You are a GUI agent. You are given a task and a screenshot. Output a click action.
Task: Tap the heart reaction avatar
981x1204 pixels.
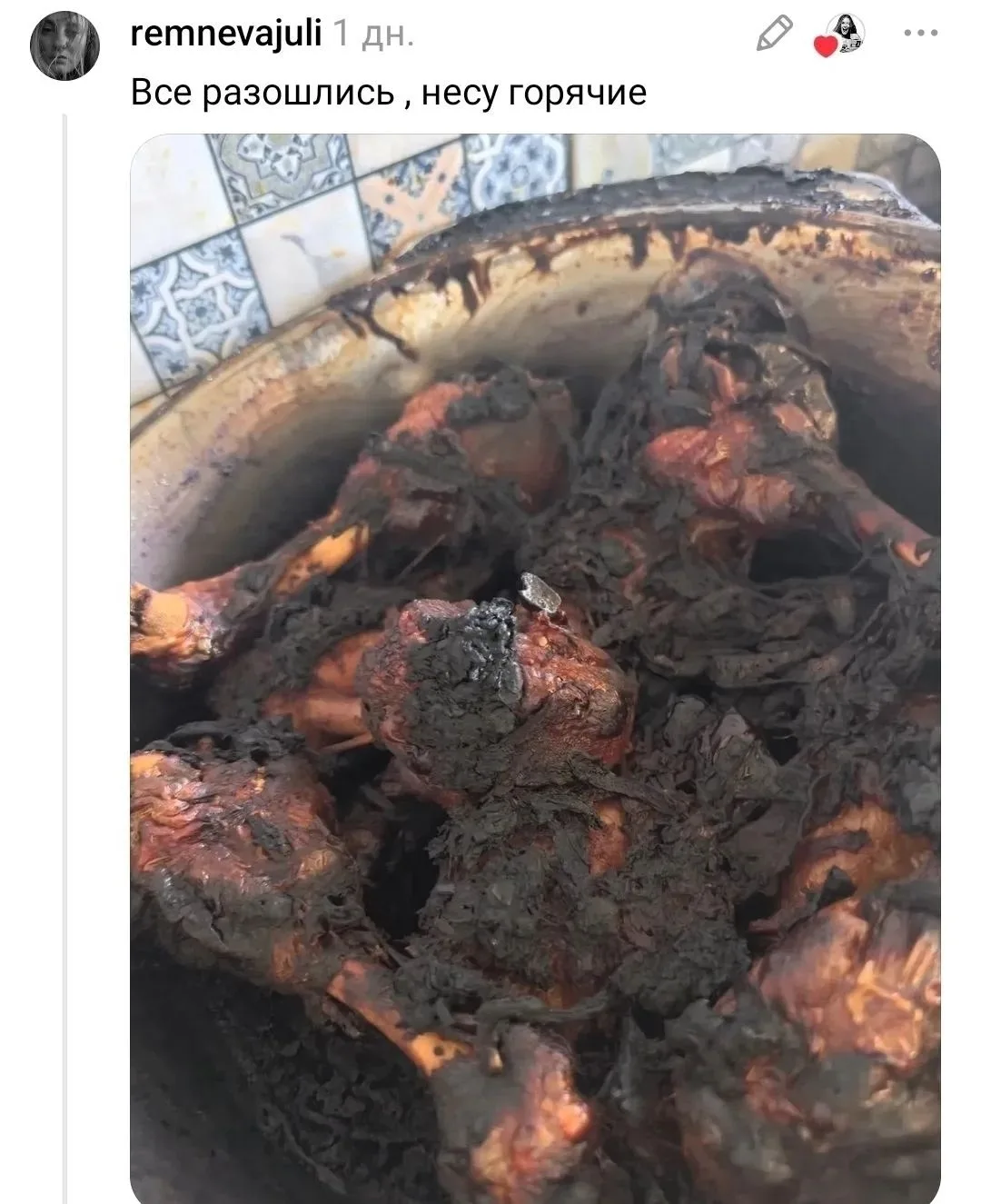point(841,36)
